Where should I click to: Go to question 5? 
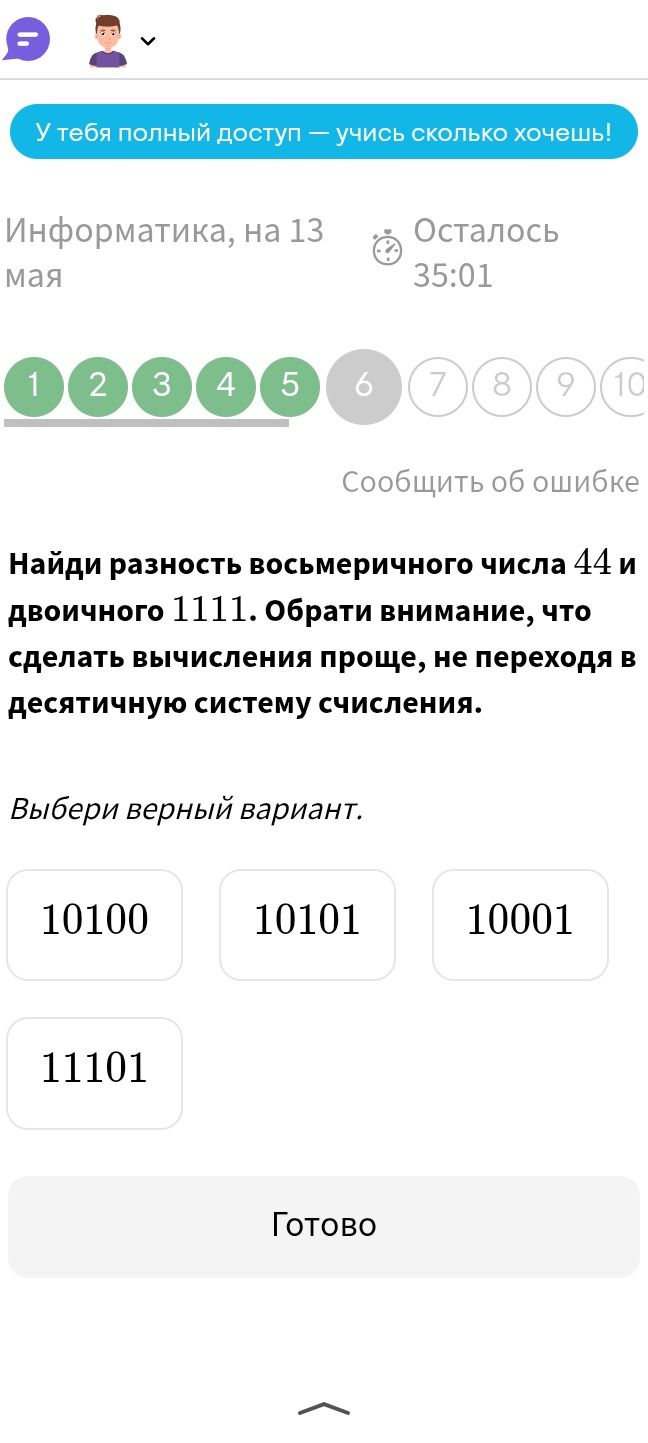click(x=290, y=385)
